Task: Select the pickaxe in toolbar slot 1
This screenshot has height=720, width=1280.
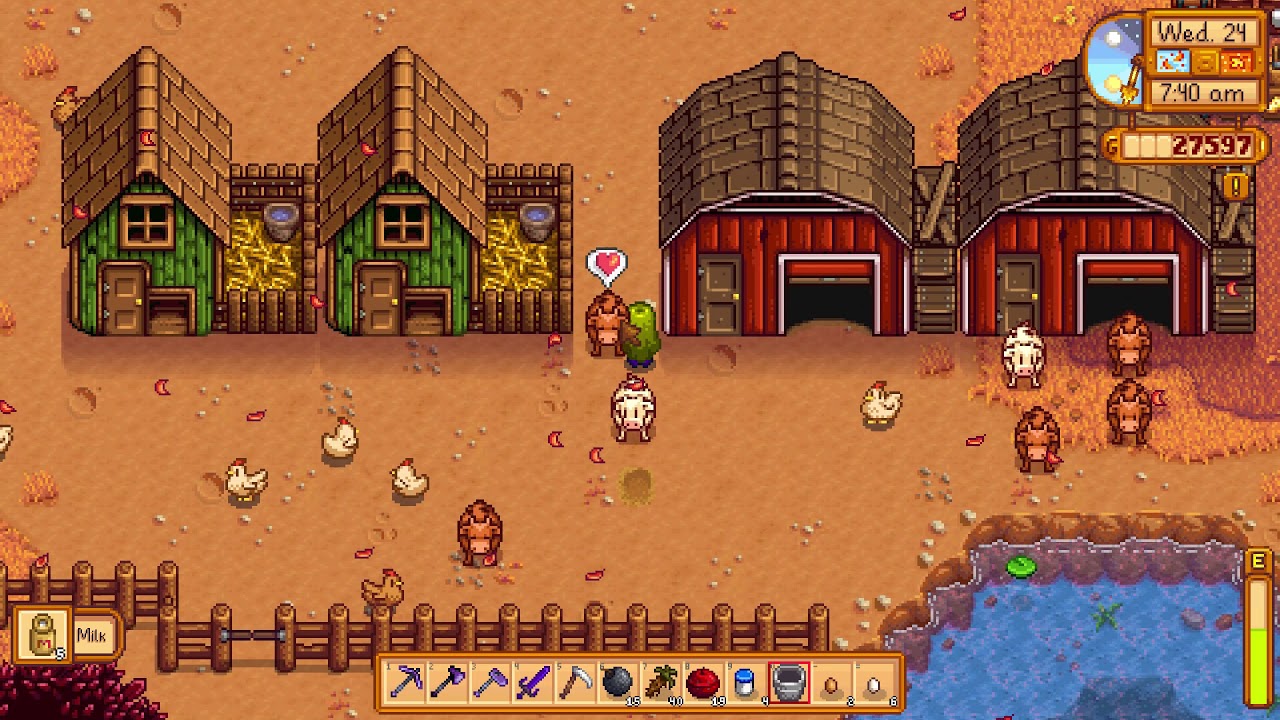Action: click(x=405, y=683)
